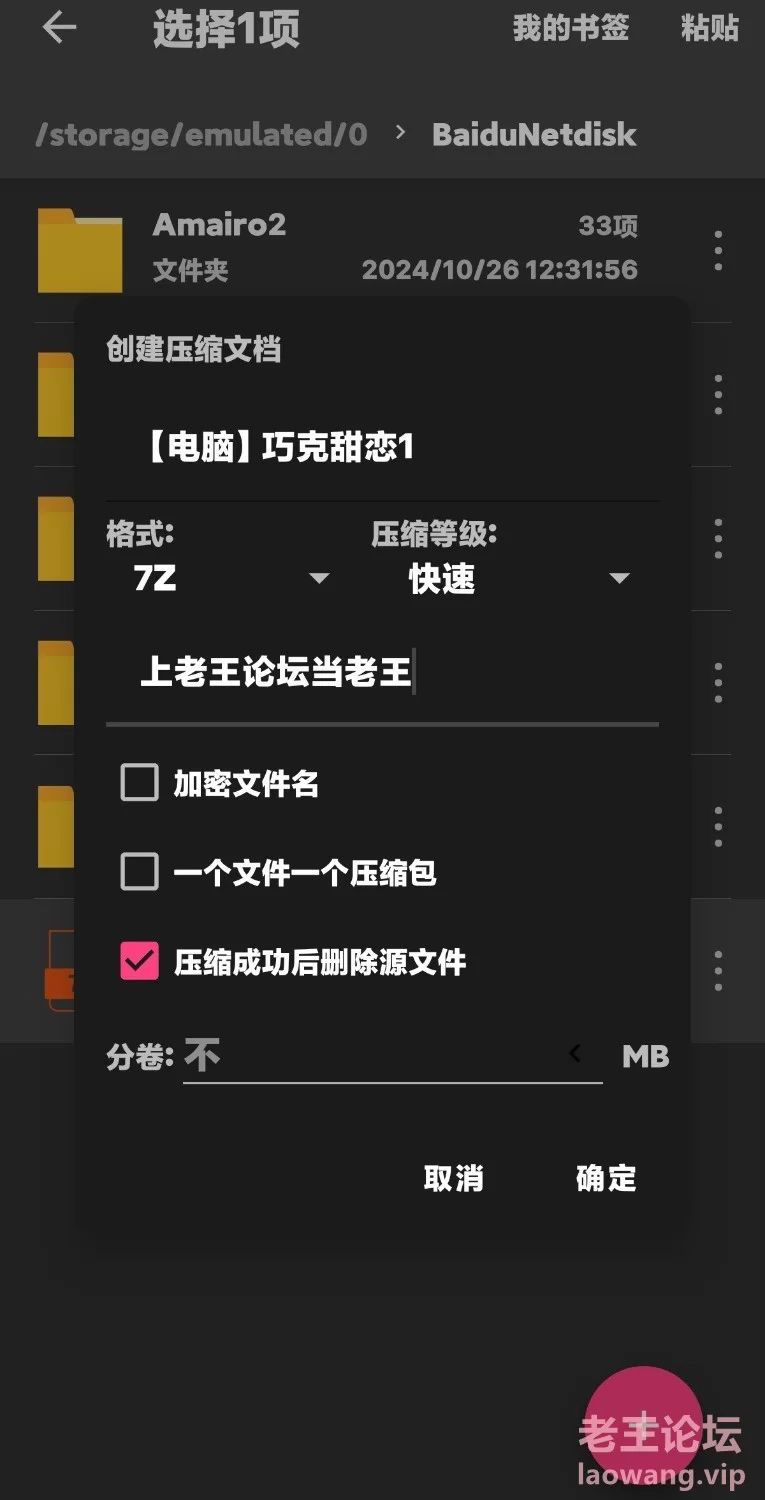Tap the password field 上老王论坛当老王
This screenshot has width=765, height=1500.
(x=382, y=672)
